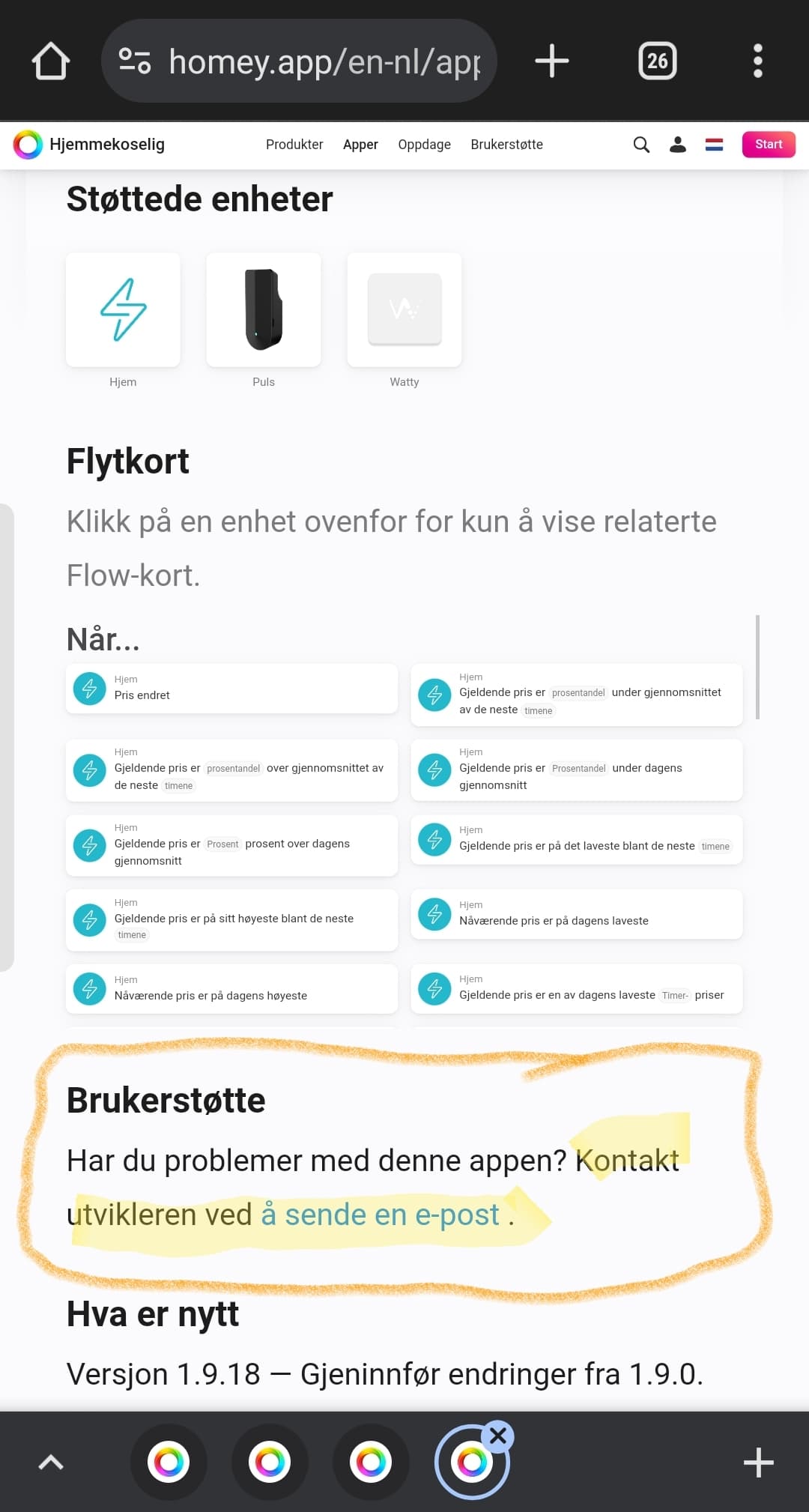Screen dimensions: 809x1512
Task: Expand the bottom tab strip with chevron
Action: tap(51, 1462)
